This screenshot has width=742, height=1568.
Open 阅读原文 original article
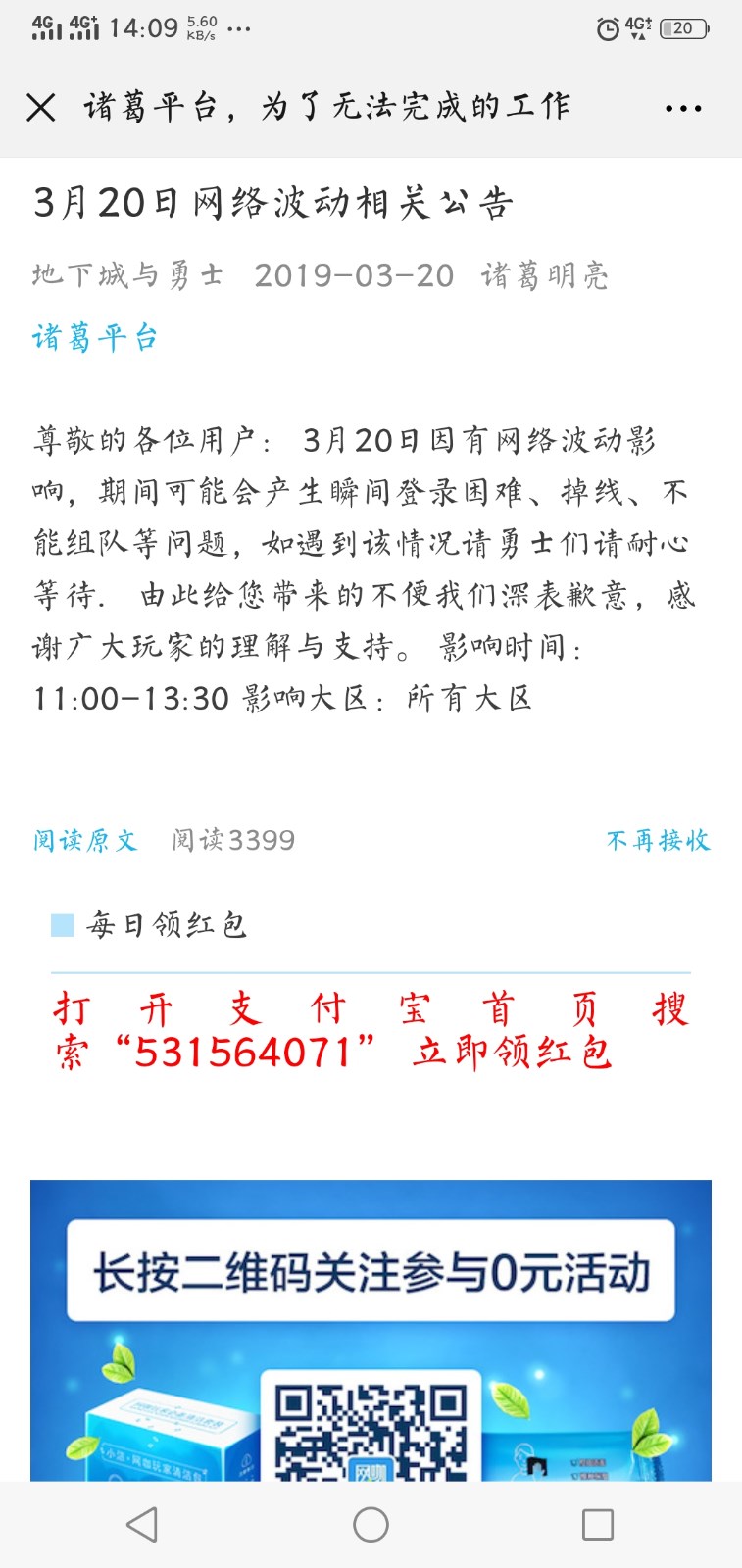85,840
